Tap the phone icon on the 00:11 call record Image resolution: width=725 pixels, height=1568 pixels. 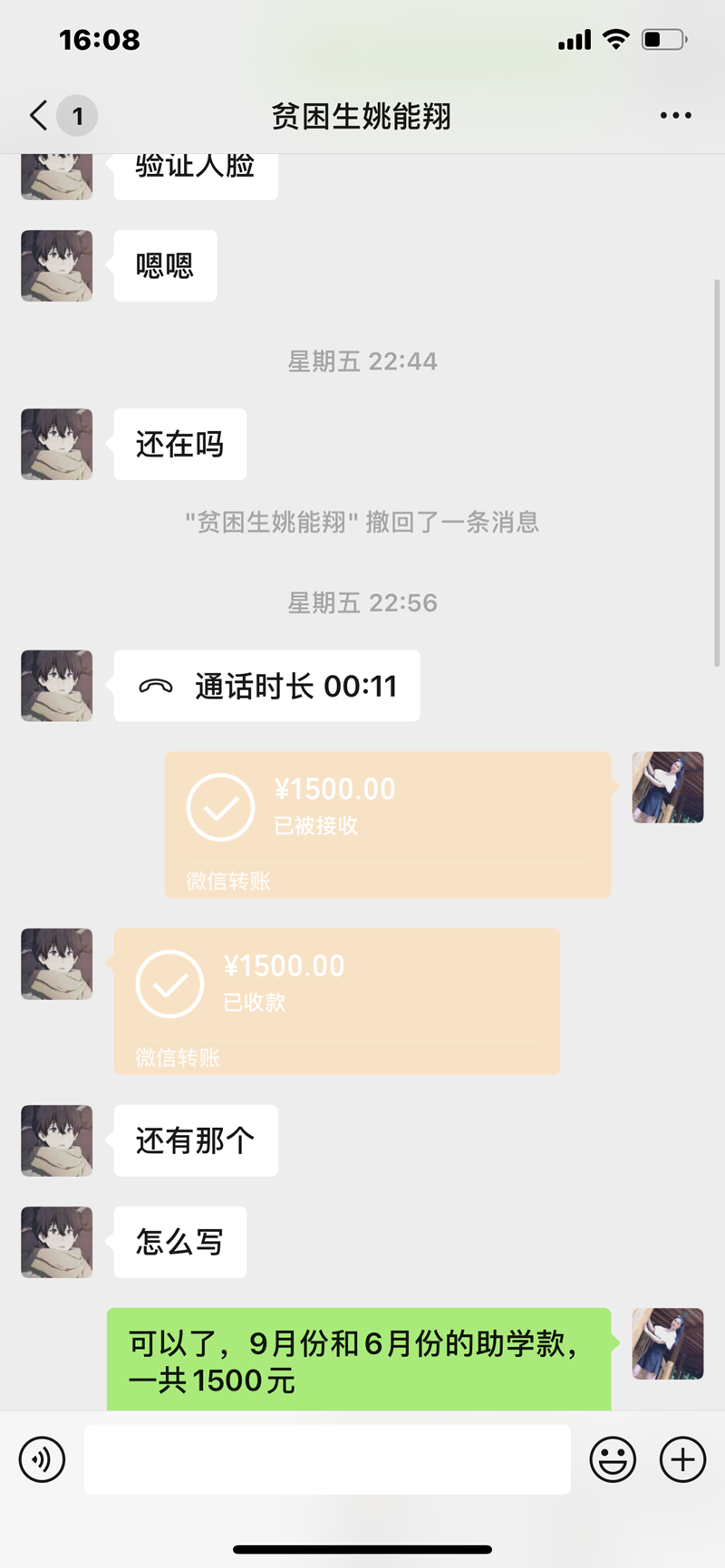click(154, 686)
